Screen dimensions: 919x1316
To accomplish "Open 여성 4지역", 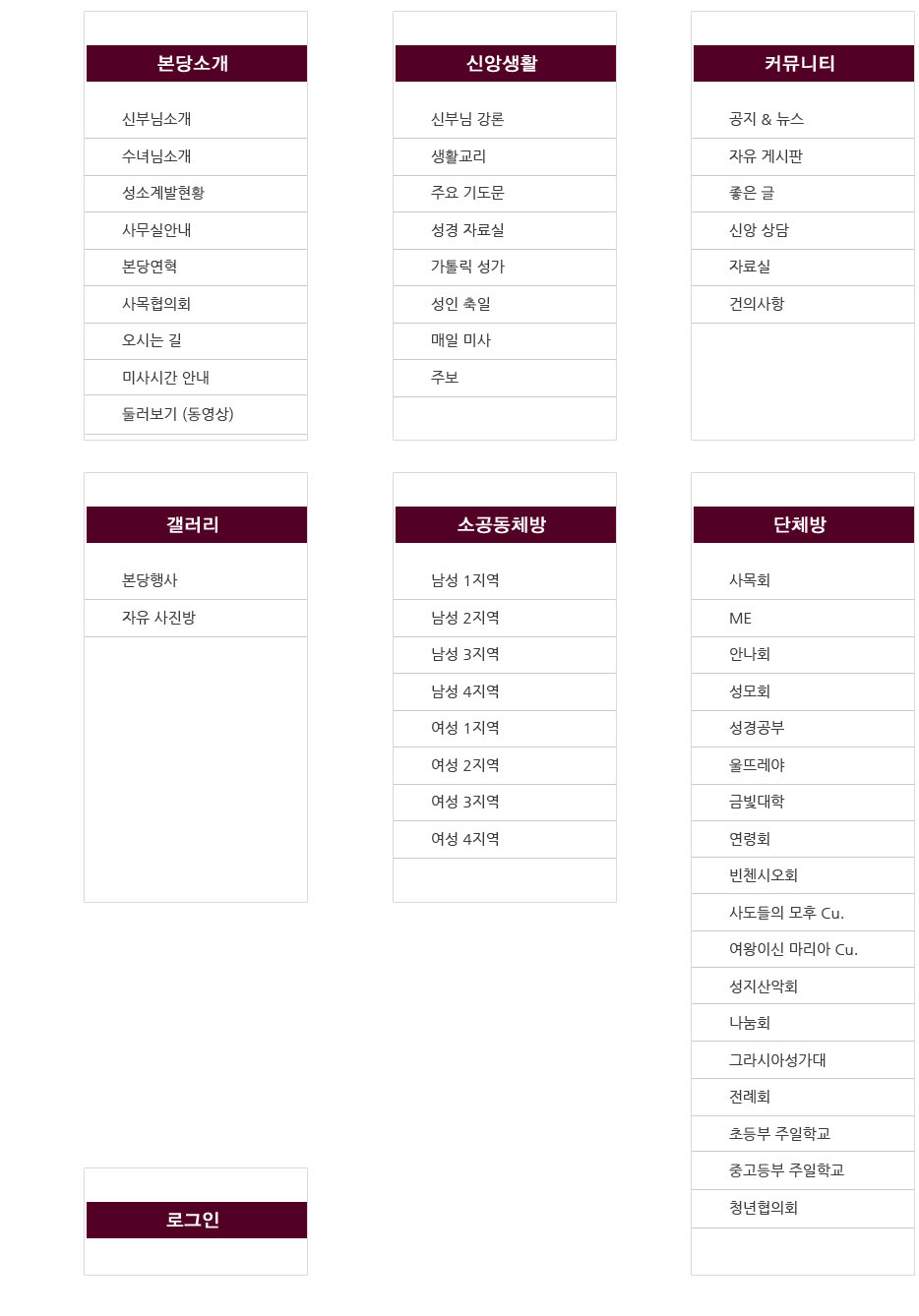I will point(464,839).
